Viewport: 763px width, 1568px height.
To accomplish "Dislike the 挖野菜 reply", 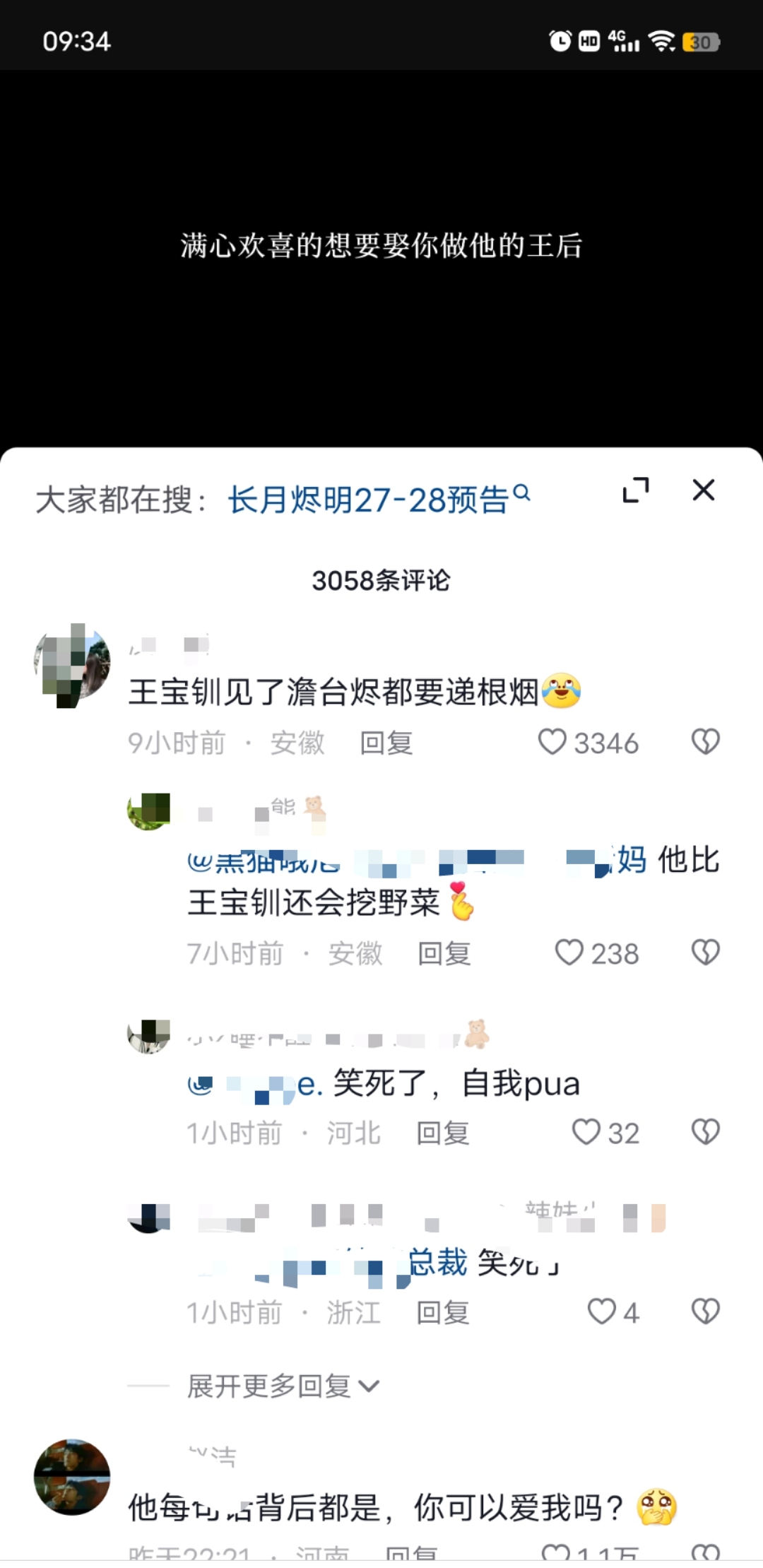I will coord(704,953).
